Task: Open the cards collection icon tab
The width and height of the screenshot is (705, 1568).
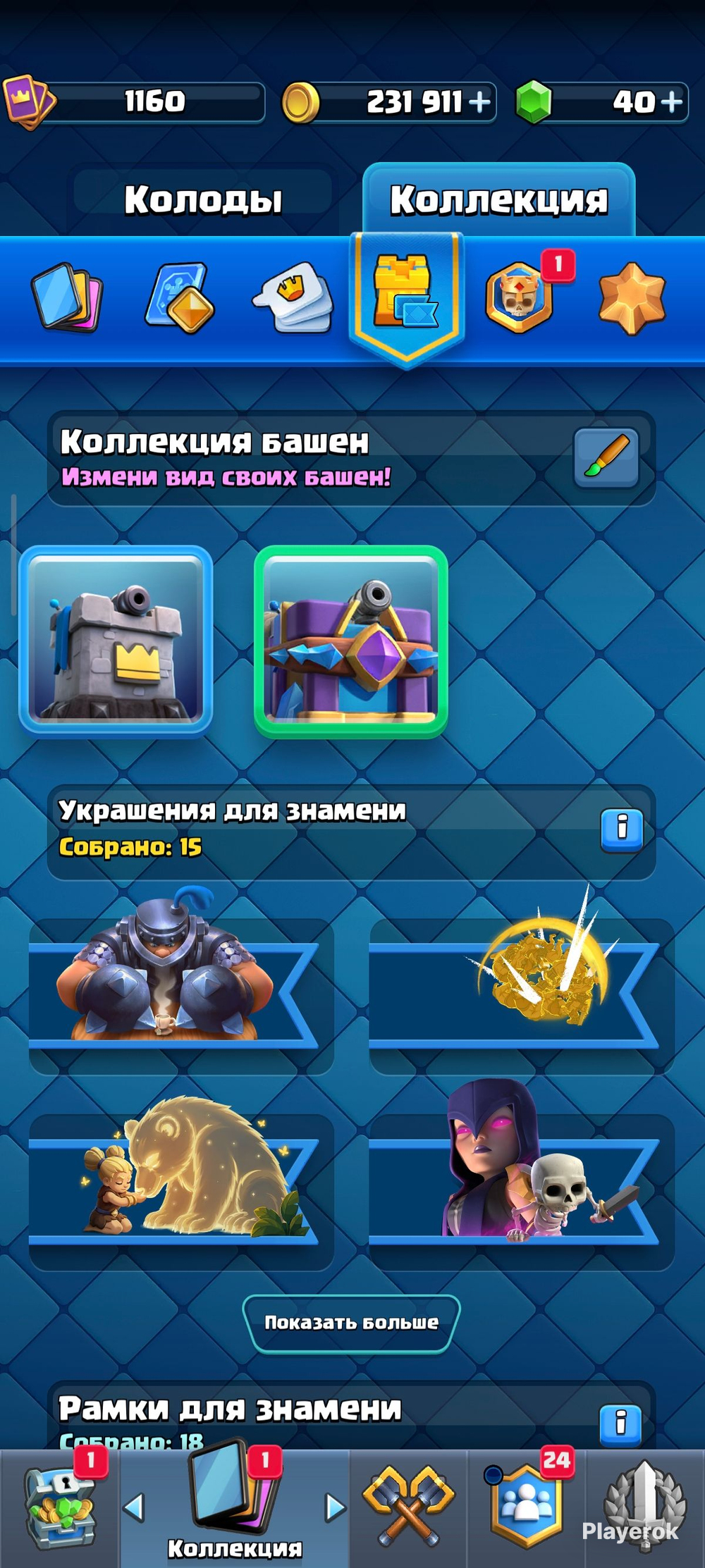Action: 68,297
